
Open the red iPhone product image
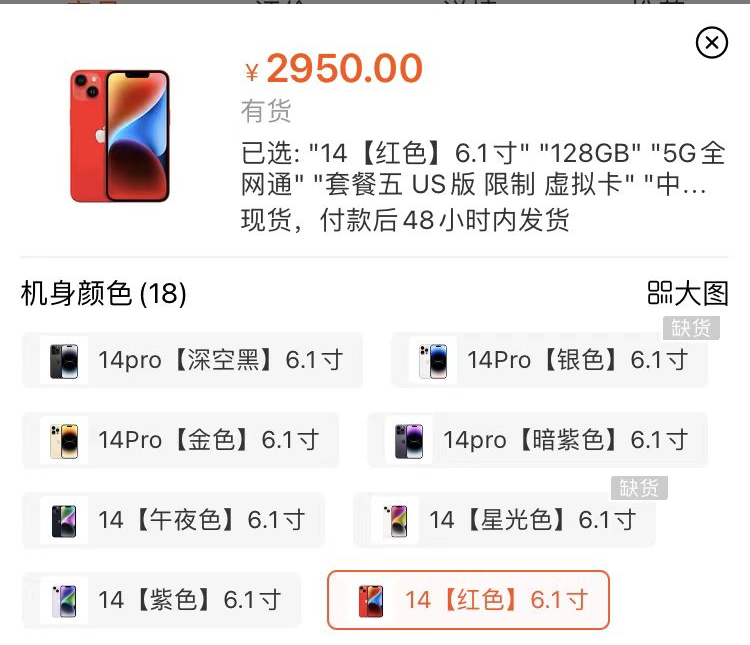[x=120, y=136]
